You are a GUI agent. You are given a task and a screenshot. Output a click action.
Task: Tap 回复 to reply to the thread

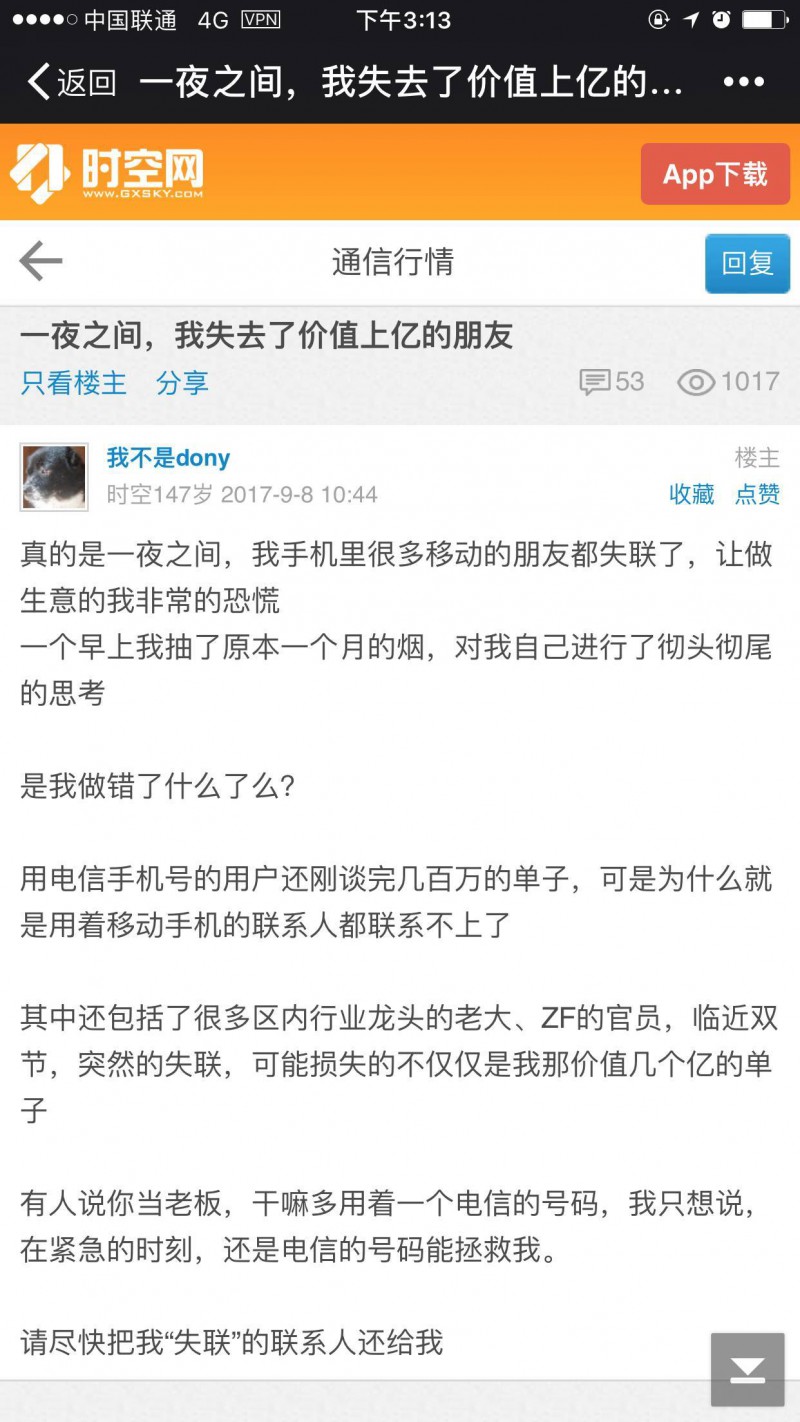(747, 263)
